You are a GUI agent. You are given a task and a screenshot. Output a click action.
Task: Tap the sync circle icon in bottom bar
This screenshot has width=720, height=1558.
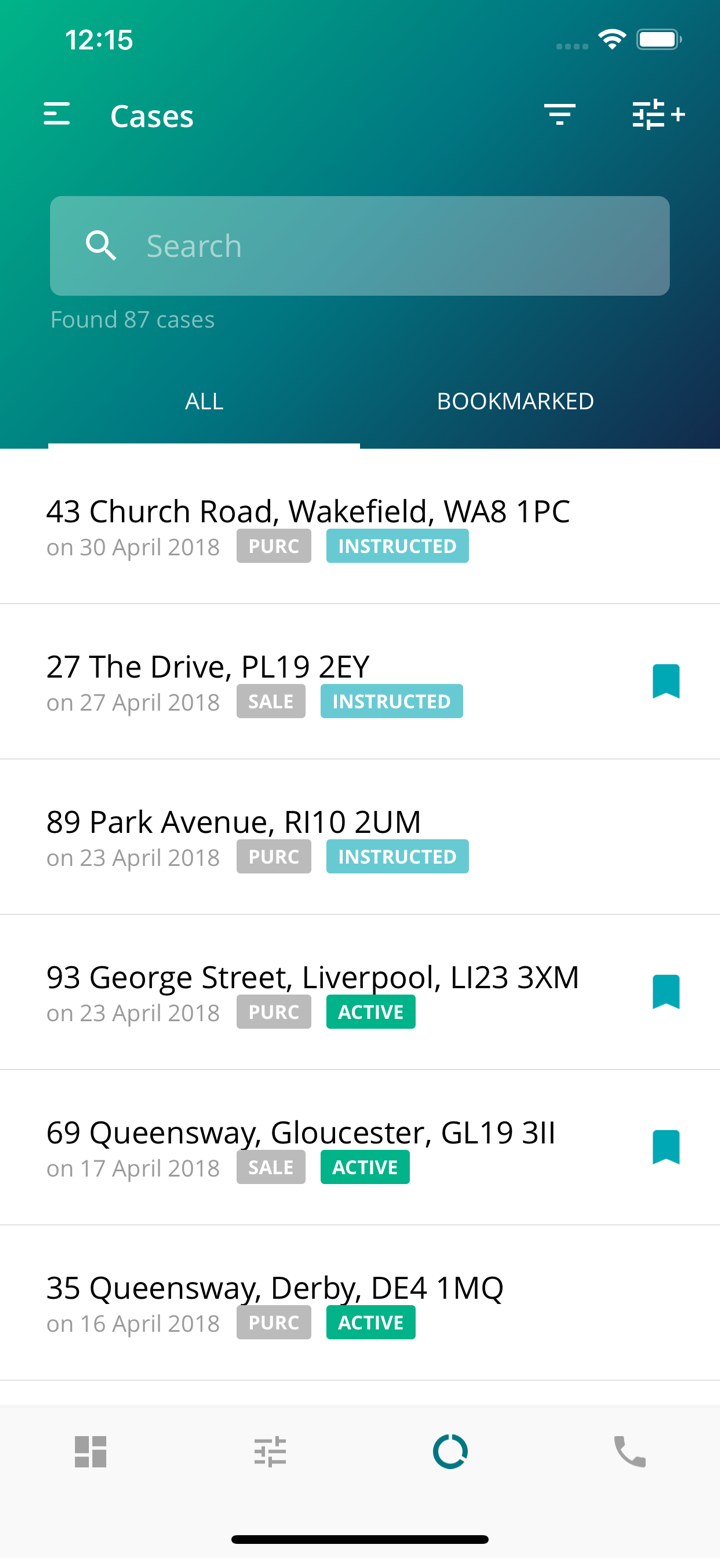coord(450,1450)
